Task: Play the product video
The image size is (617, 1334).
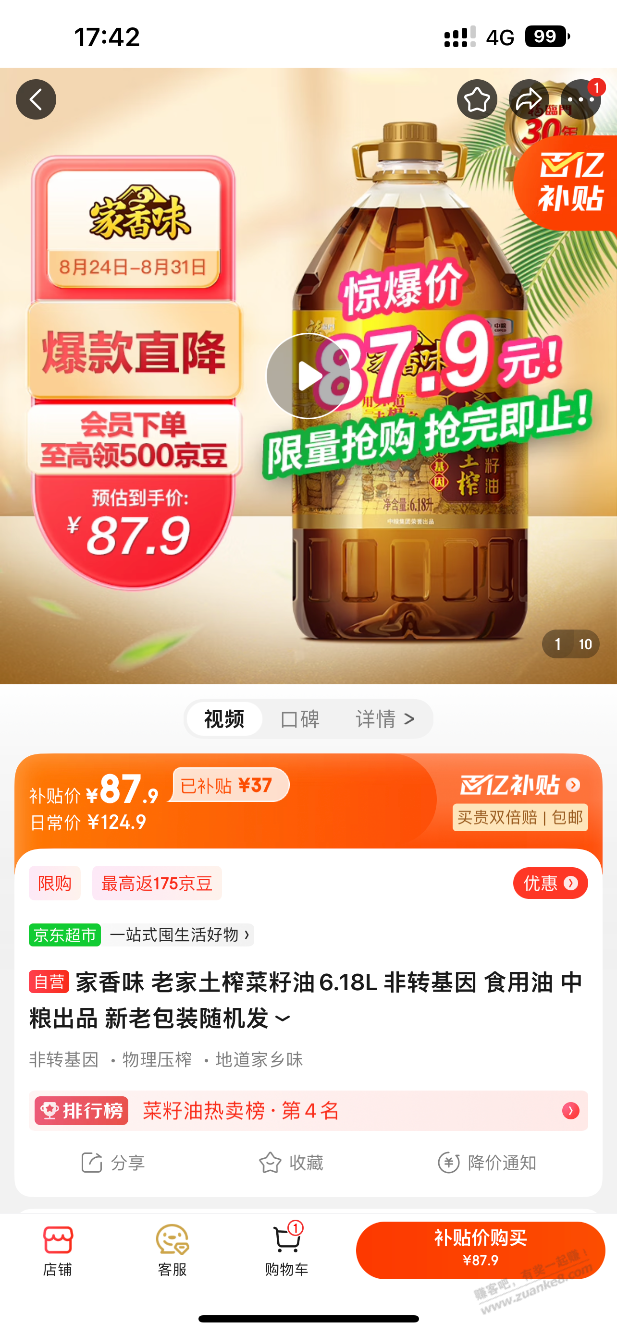Action: [309, 375]
